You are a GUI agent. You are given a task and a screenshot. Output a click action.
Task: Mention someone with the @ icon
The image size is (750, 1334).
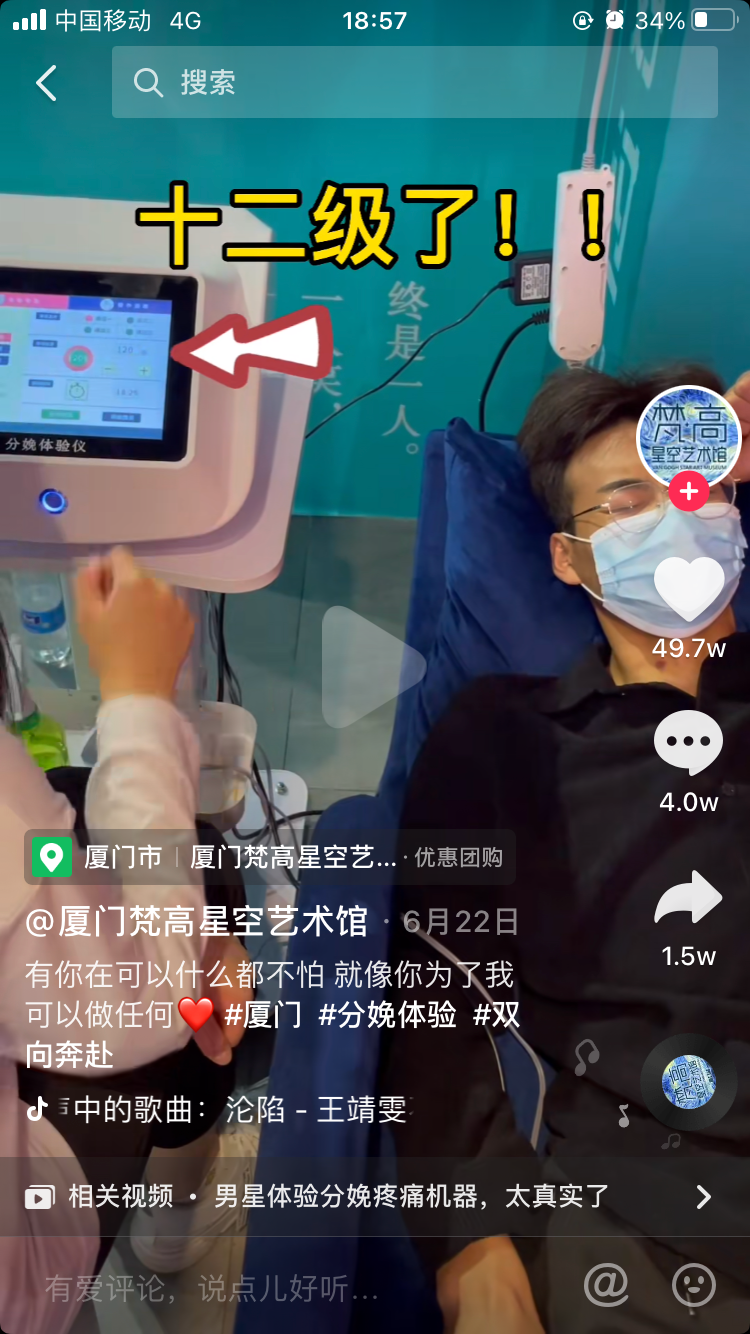tap(606, 1286)
